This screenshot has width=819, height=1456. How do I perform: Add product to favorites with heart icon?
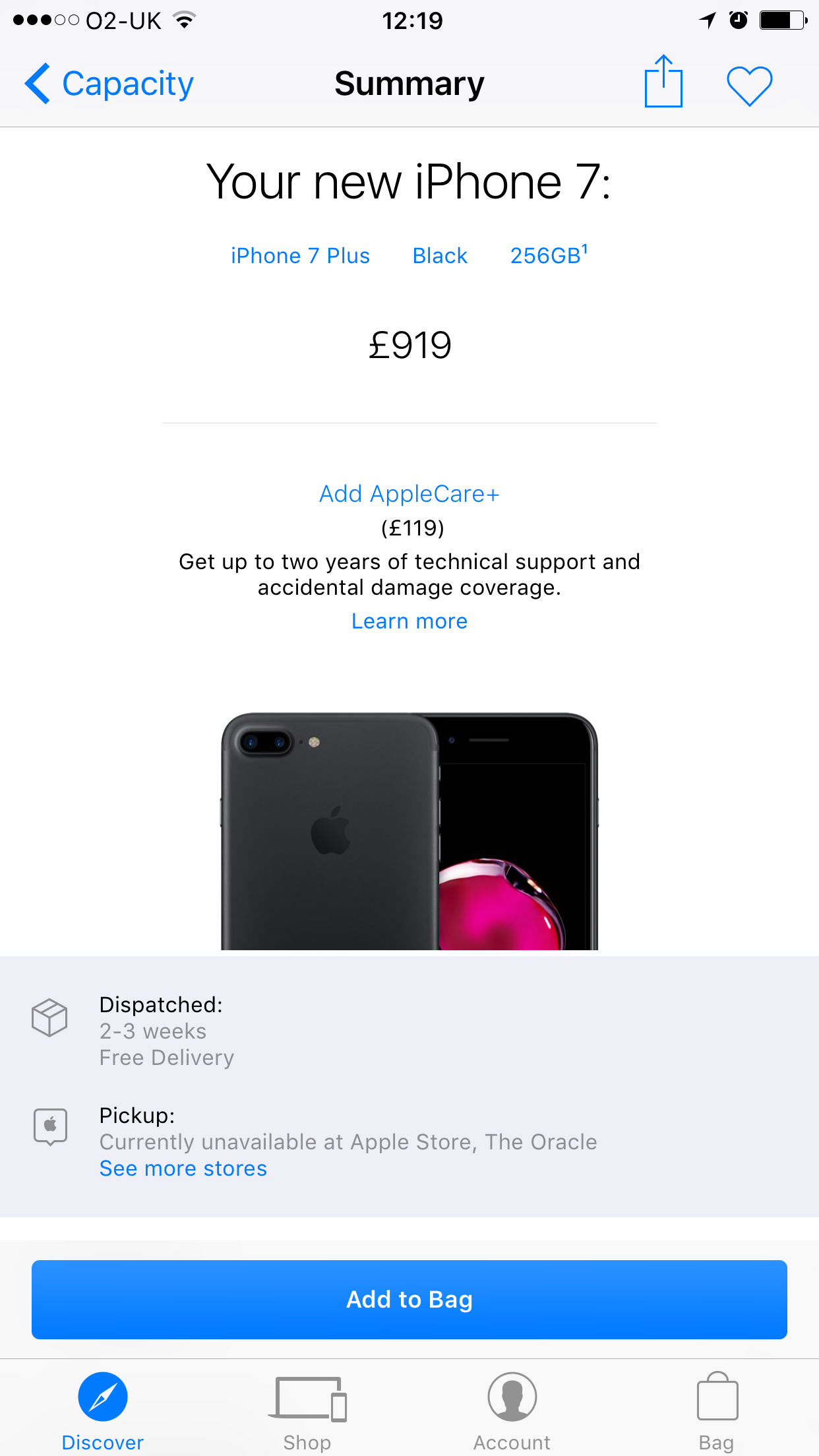point(749,85)
